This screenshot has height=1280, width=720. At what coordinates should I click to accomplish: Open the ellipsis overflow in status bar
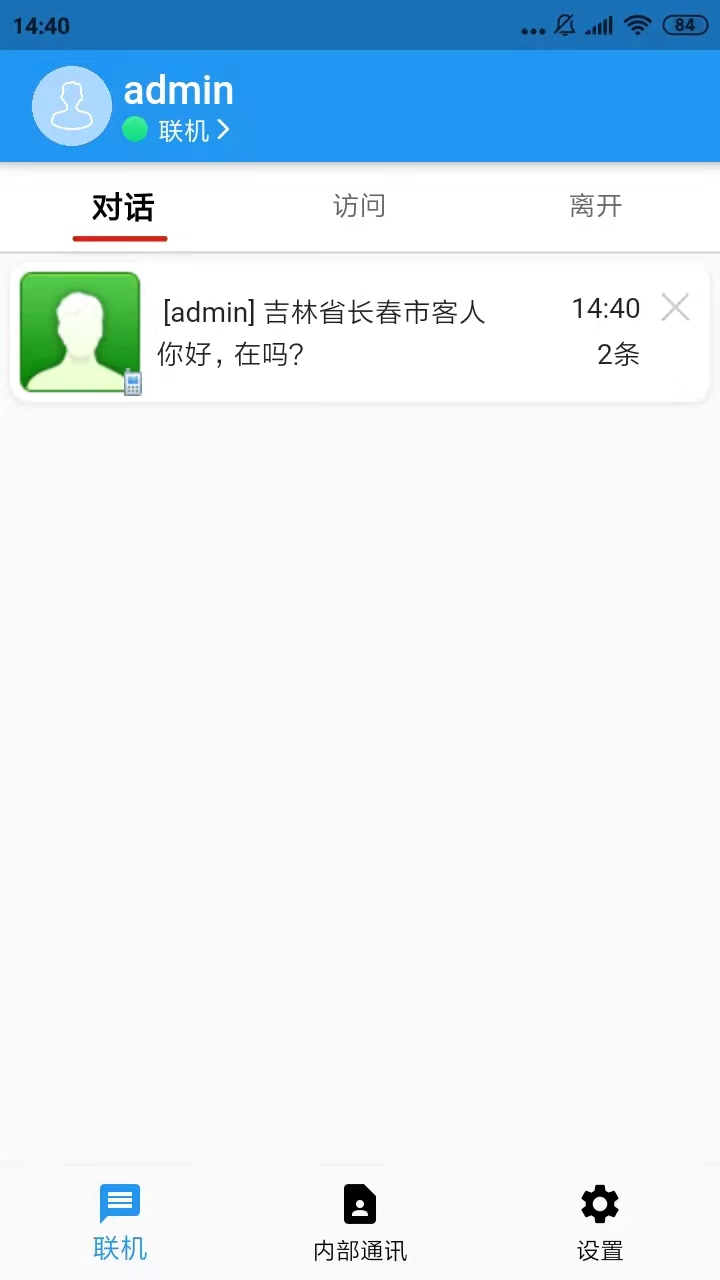coord(533,28)
